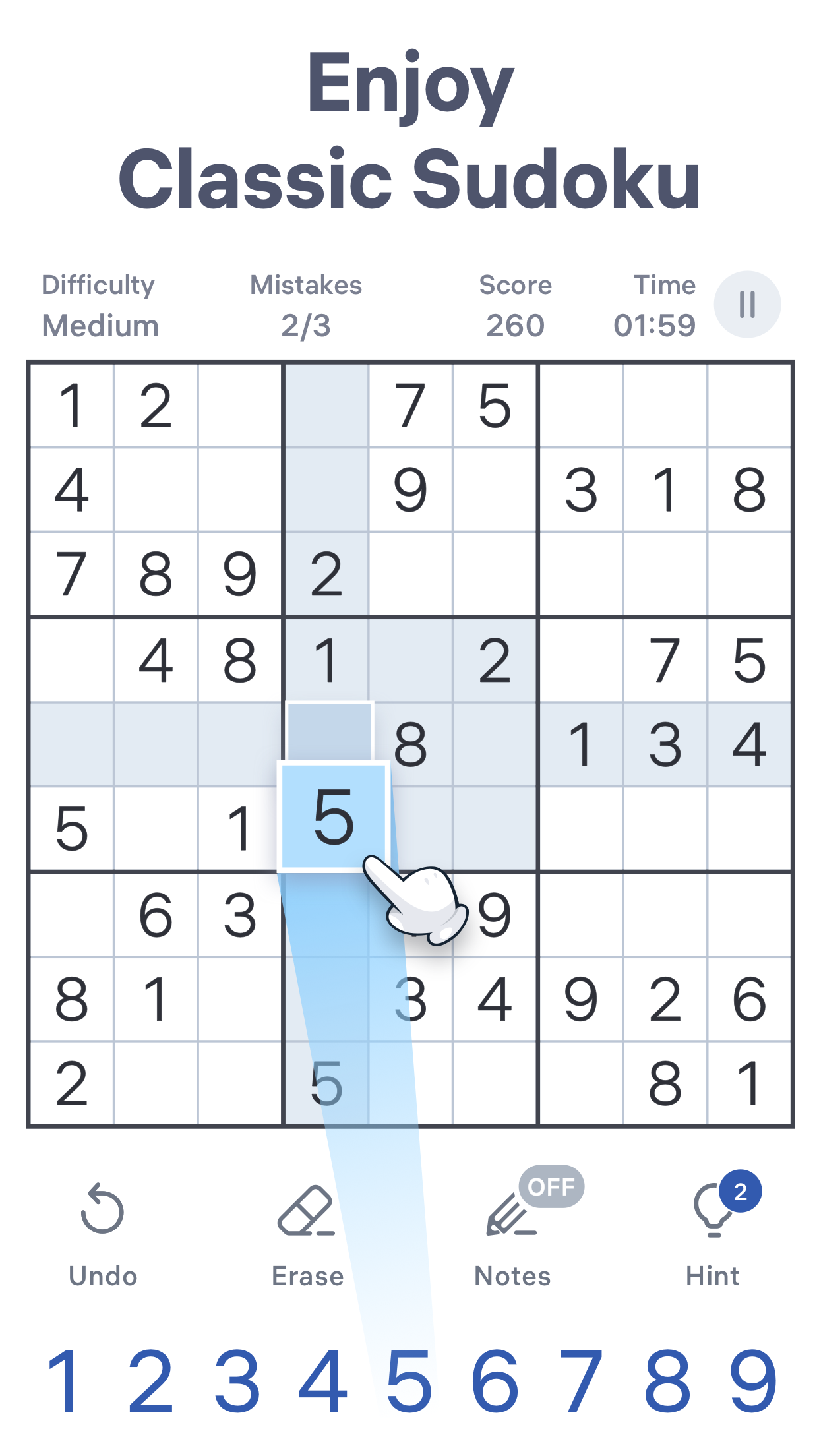Click the Mistakes 2/3 counter

point(305,303)
